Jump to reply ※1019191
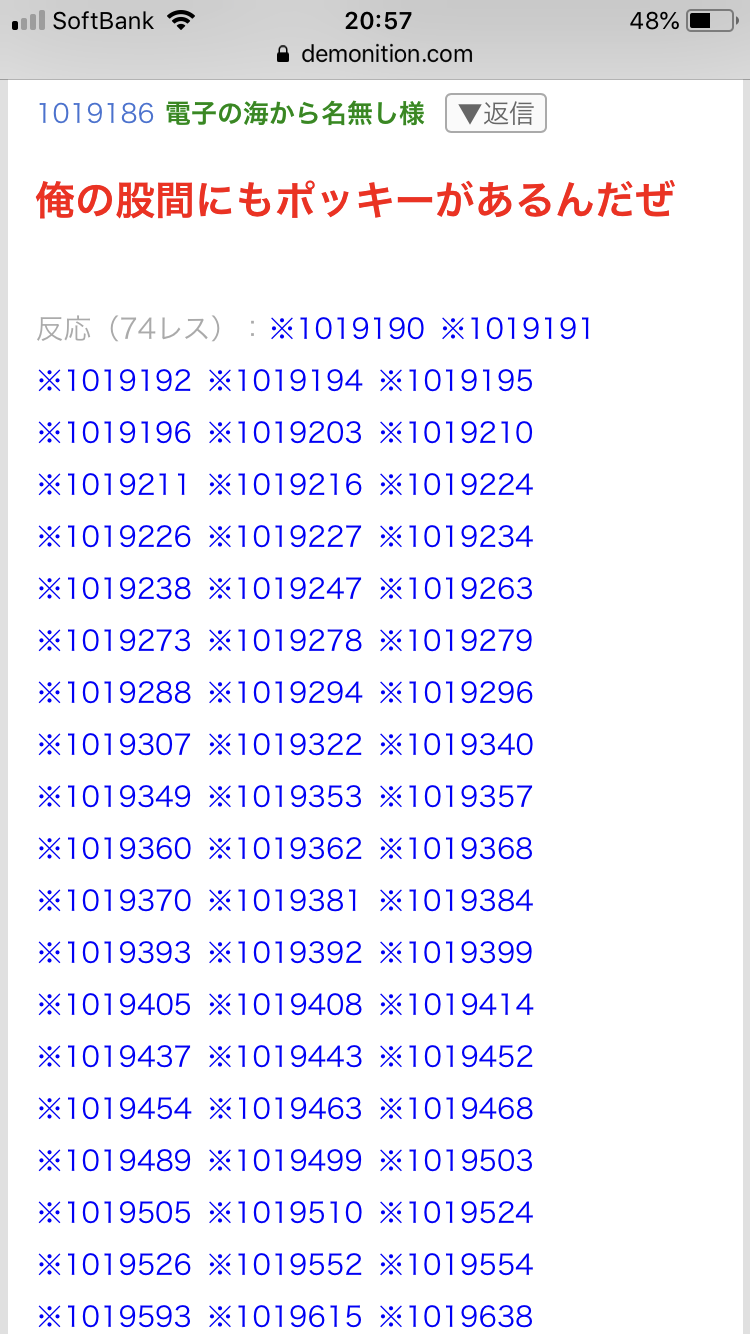The height and width of the screenshot is (1334, 750). 517,329
